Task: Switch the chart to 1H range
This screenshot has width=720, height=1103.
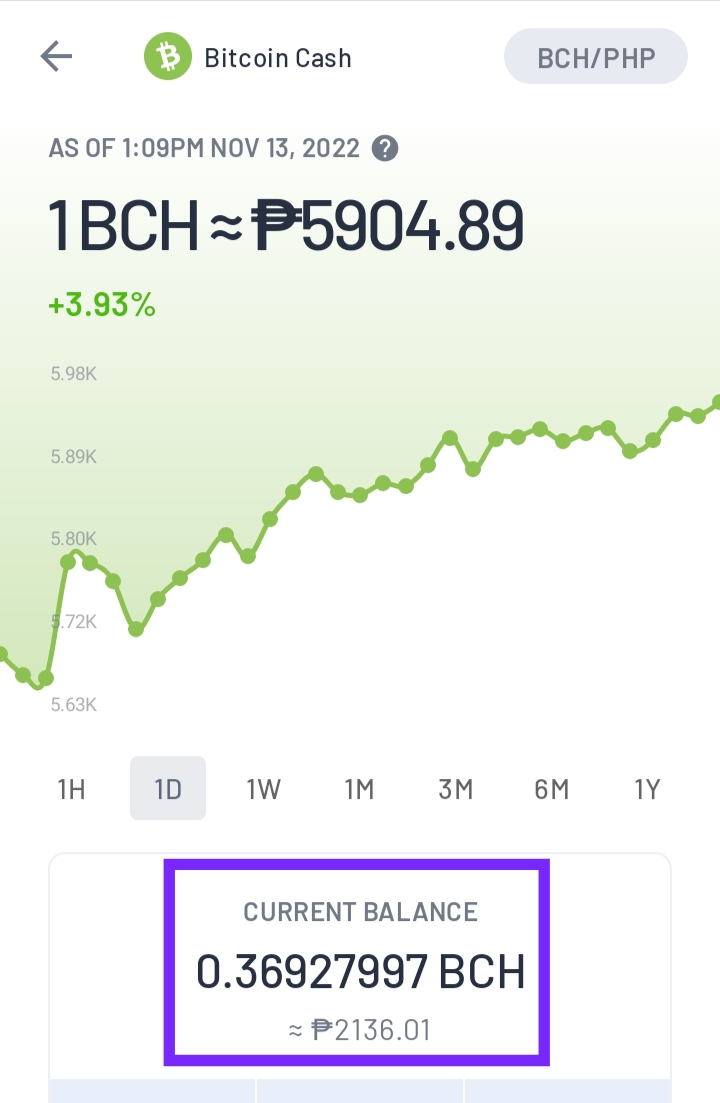Action: [x=71, y=789]
